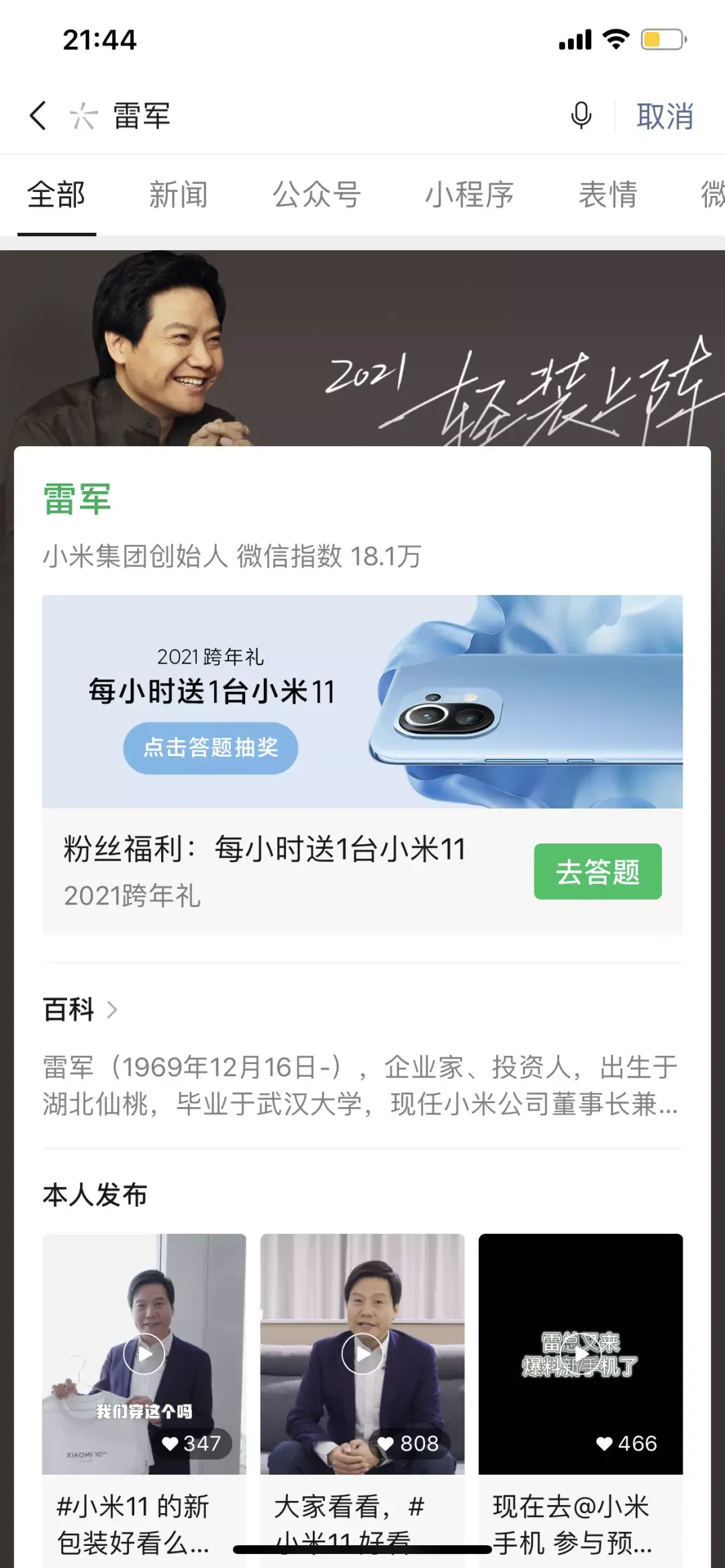The height and width of the screenshot is (1568, 725).
Task: Play the 大家看看 #小米11好看 video
Action: tap(362, 1353)
